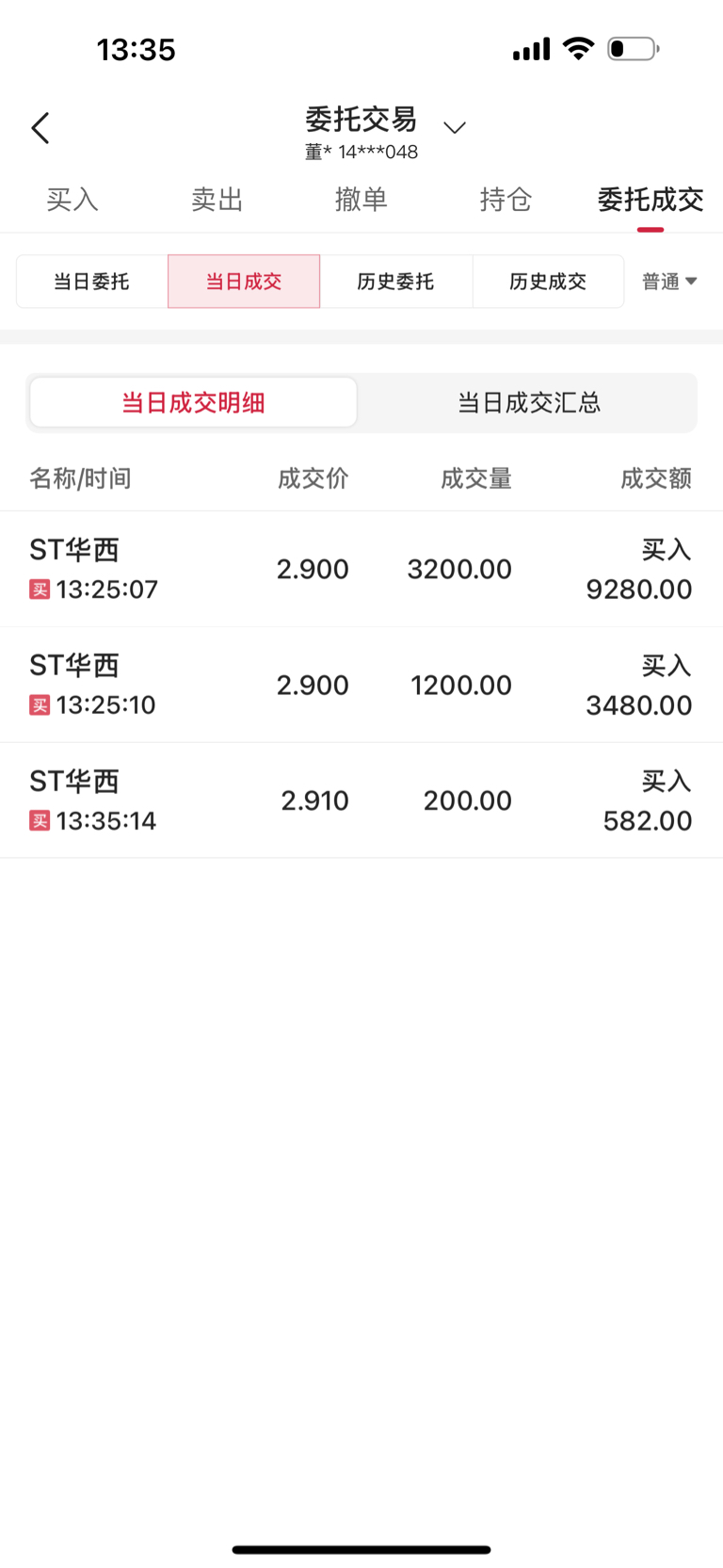Open the ST华西 trade at 13:35:14

point(361,800)
